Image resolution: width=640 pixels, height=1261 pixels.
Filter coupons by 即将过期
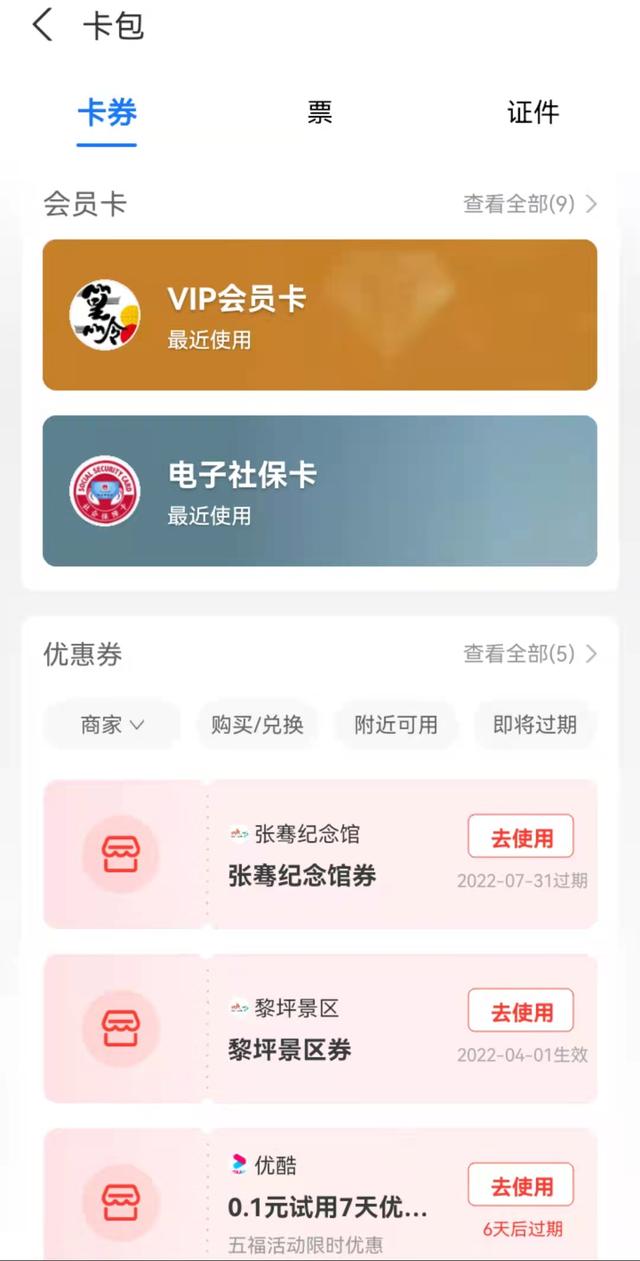[535, 725]
